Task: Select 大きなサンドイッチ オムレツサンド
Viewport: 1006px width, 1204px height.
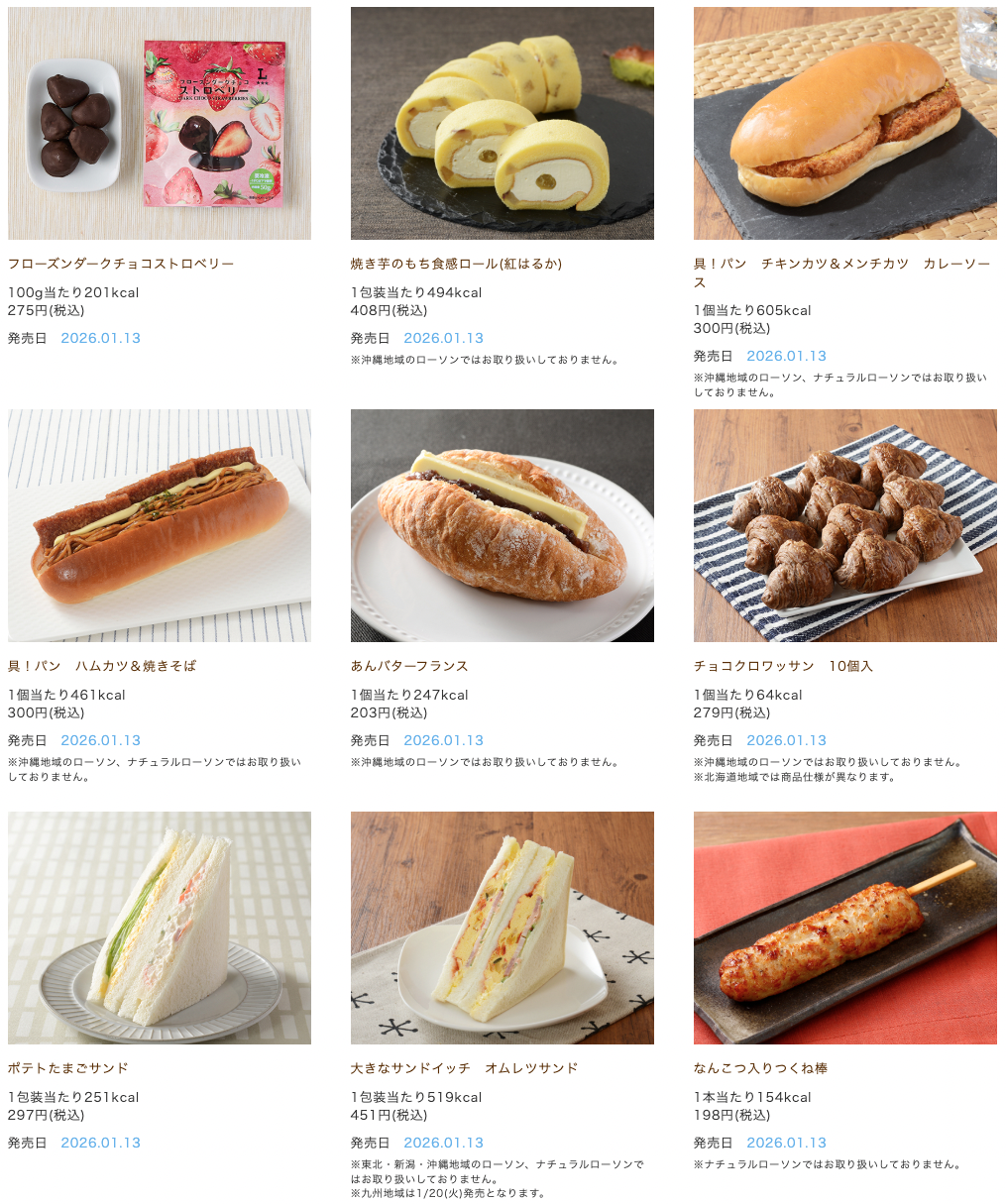Action: coord(464,1068)
